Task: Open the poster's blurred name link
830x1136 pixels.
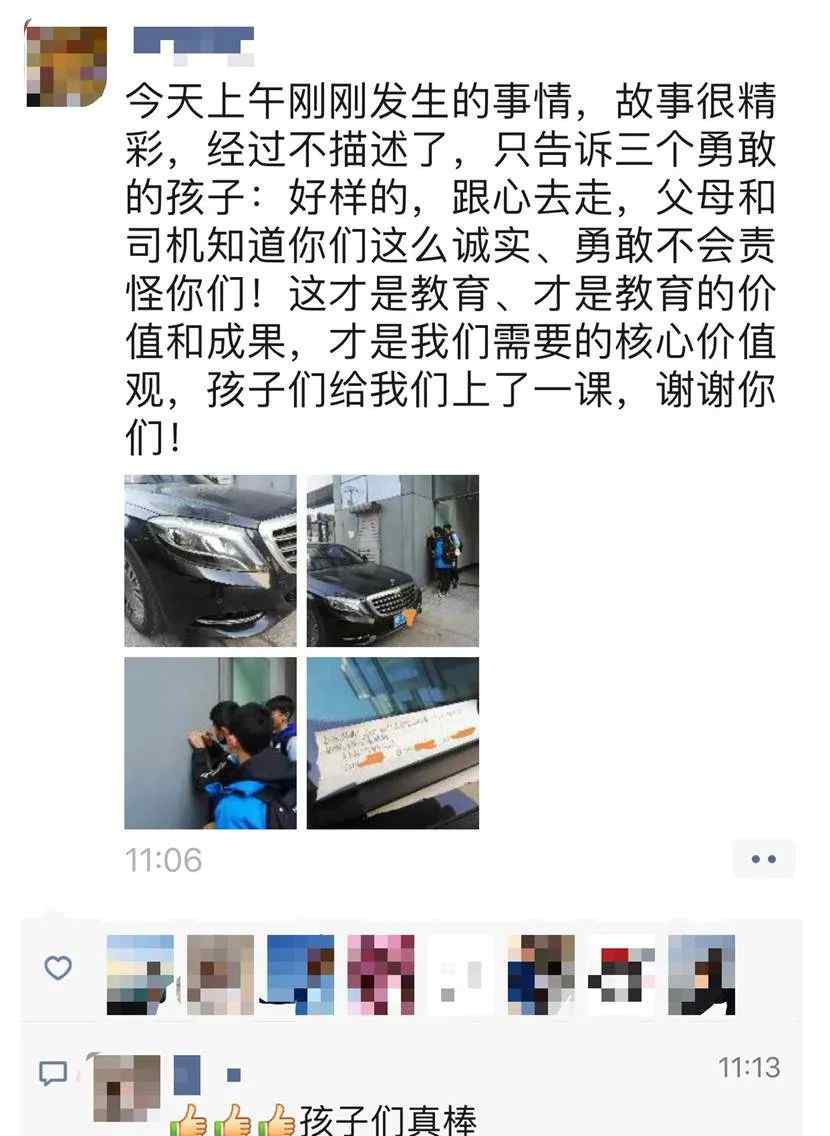Action: coord(193,41)
